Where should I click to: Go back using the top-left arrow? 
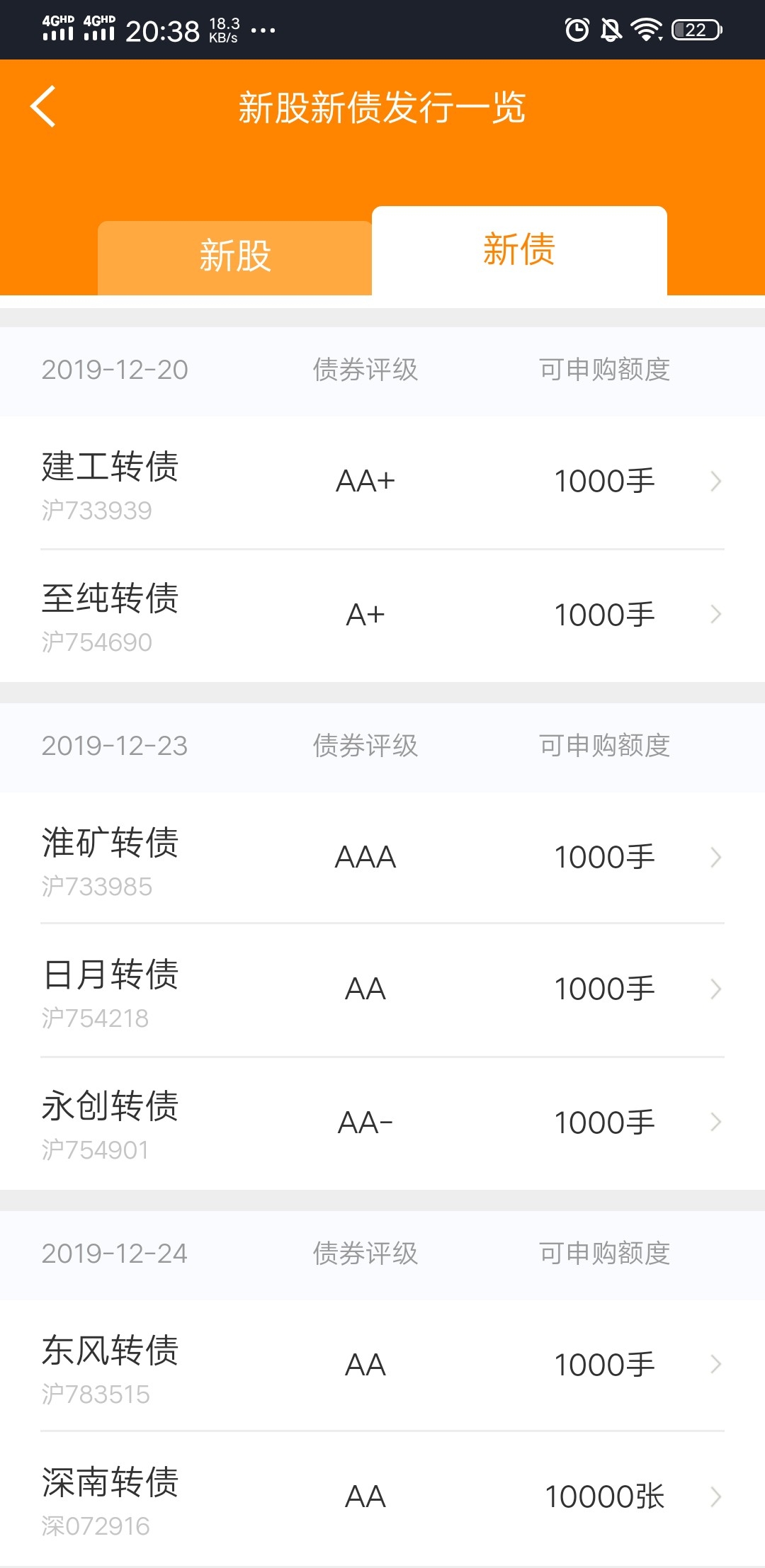coord(43,107)
